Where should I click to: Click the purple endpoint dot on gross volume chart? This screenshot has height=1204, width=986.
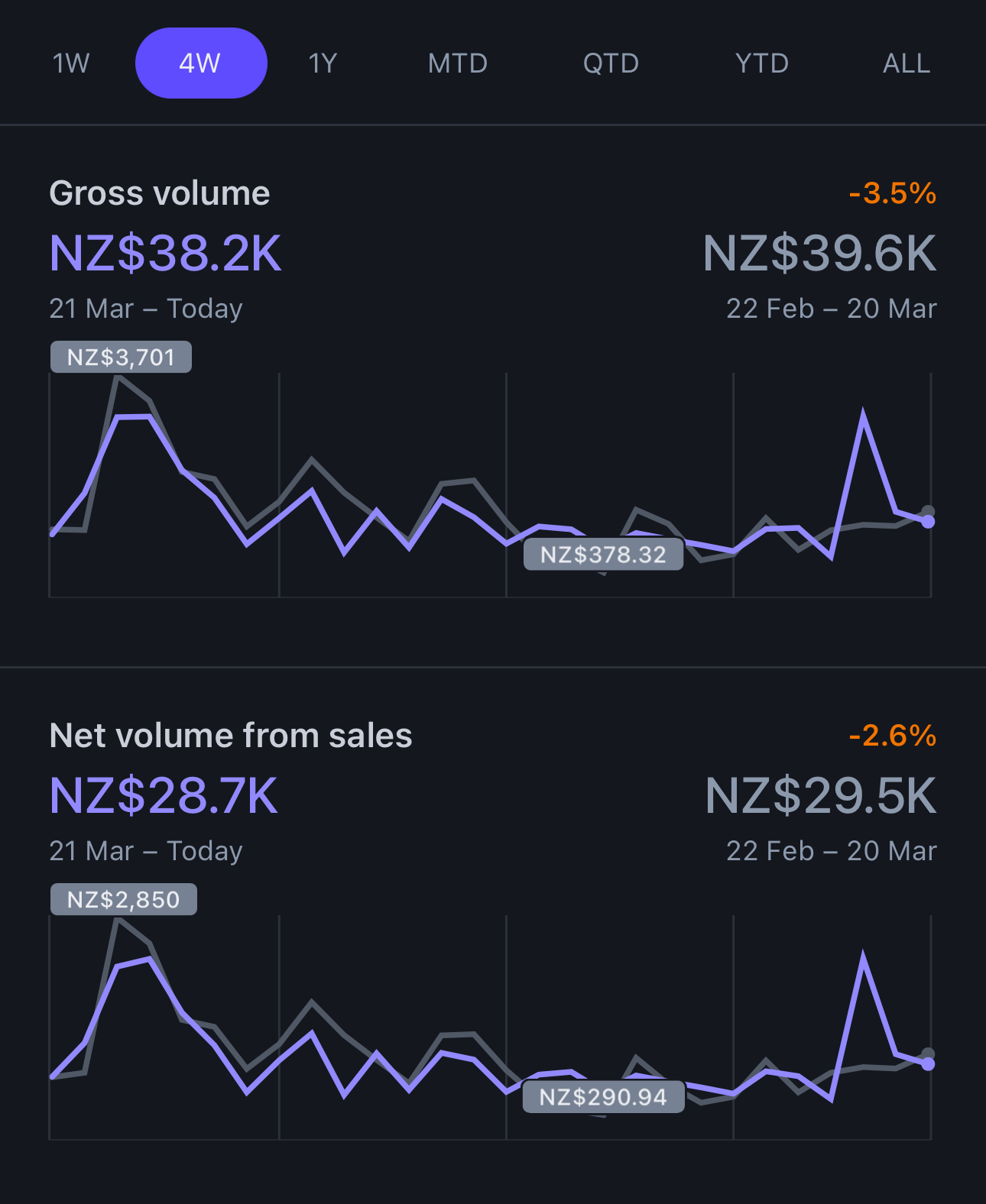pyautogui.click(x=927, y=522)
